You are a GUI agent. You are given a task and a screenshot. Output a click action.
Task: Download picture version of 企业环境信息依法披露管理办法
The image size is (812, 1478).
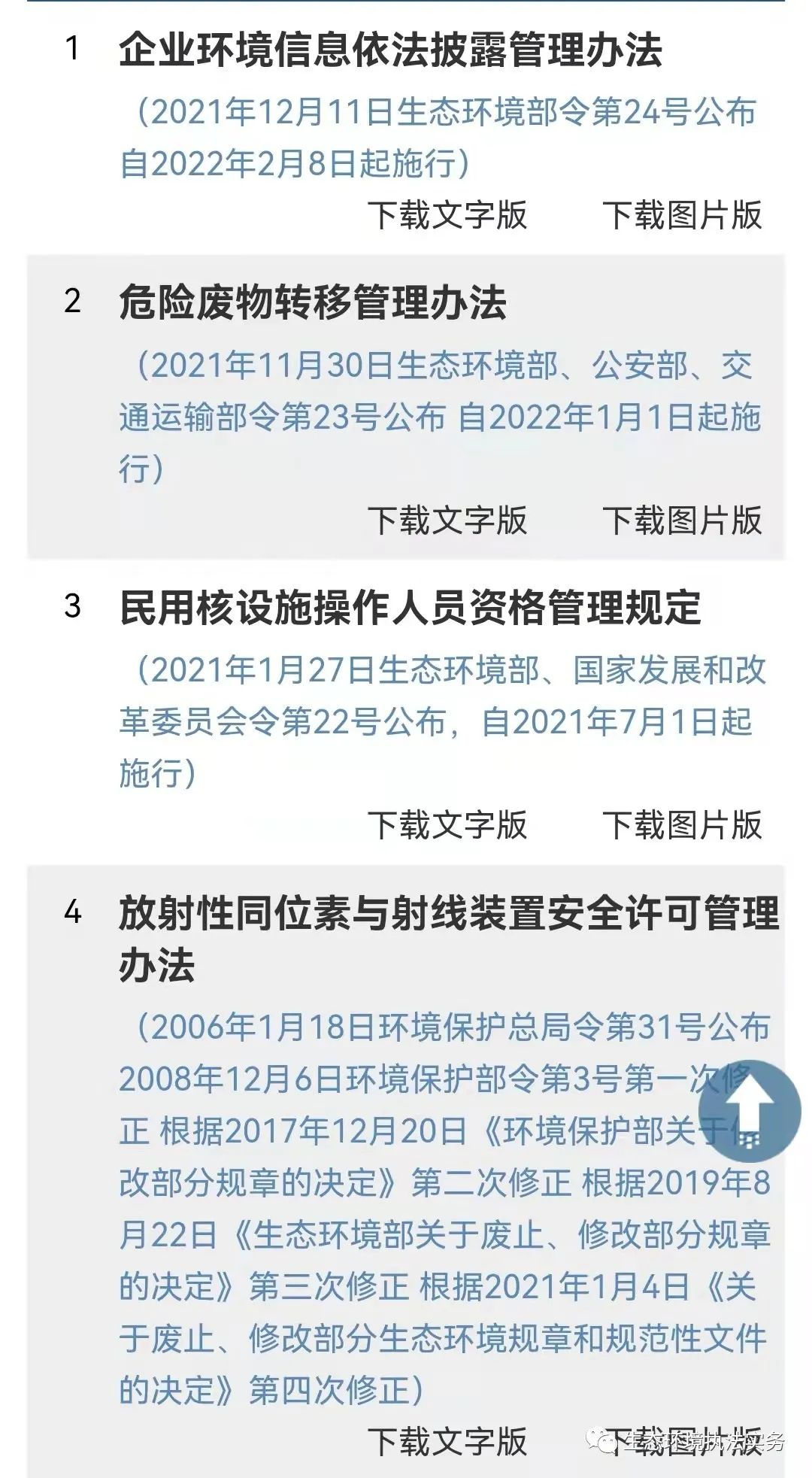pyautogui.click(x=682, y=215)
